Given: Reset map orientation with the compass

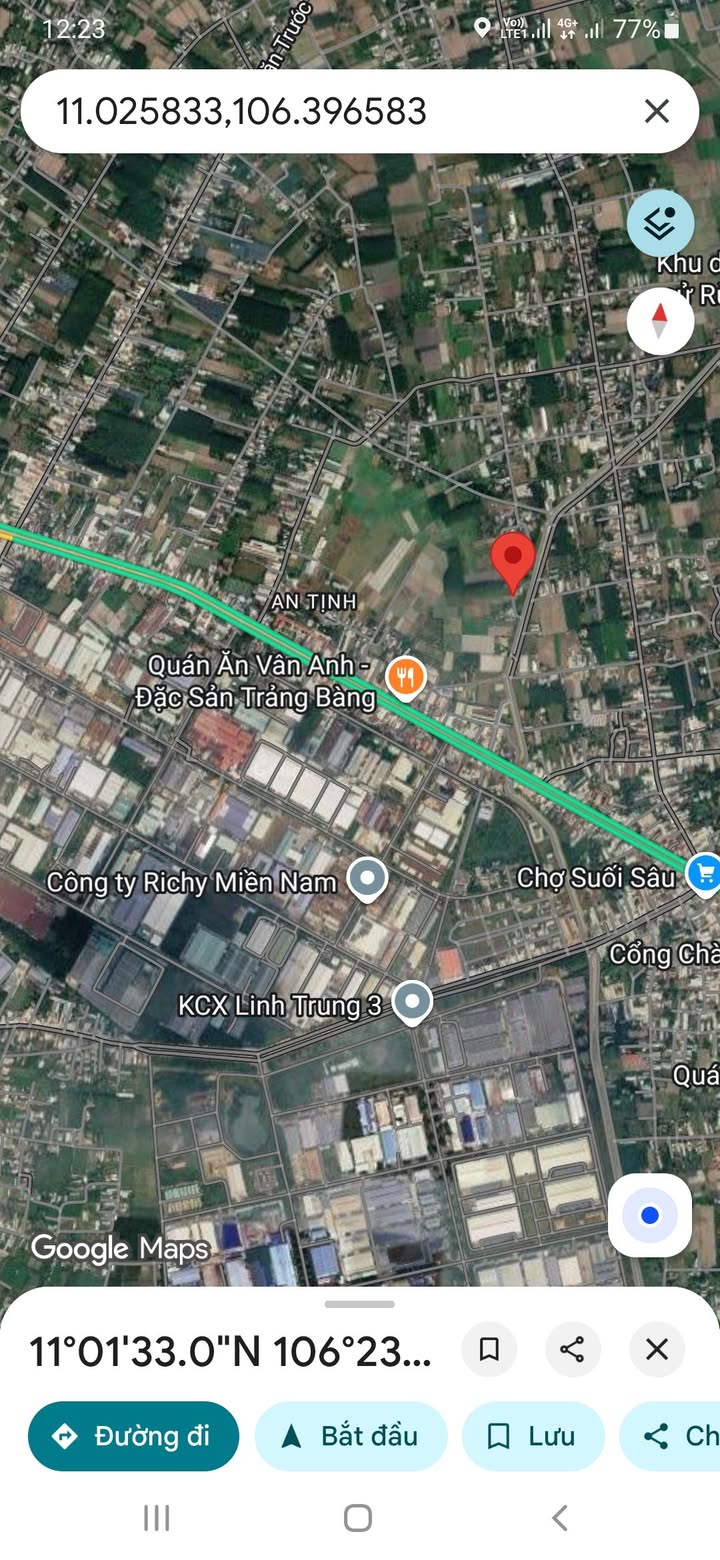Looking at the screenshot, I should tap(660, 321).
